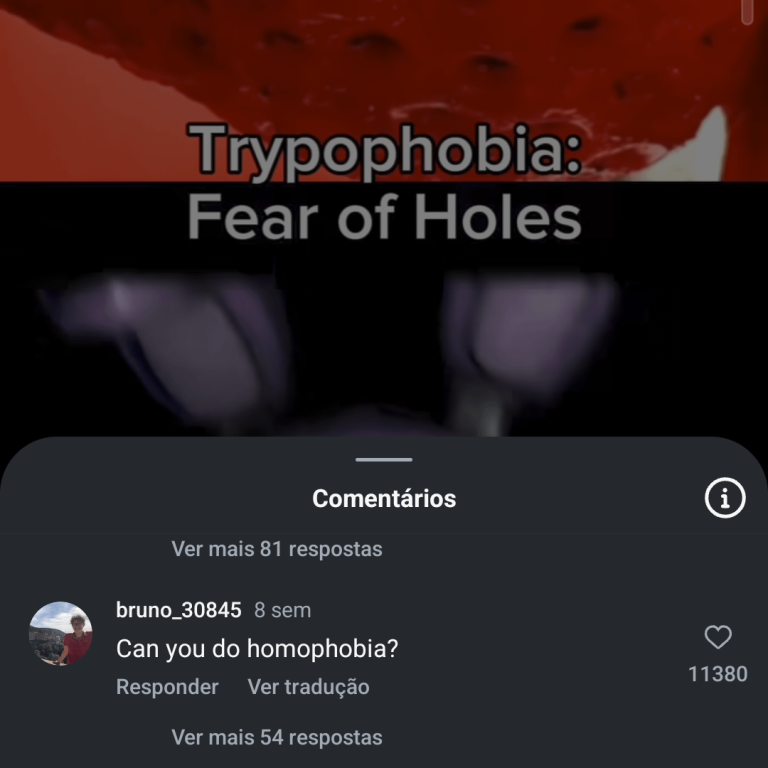Expand Ver mais 54 respostas

click(x=276, y=738)
